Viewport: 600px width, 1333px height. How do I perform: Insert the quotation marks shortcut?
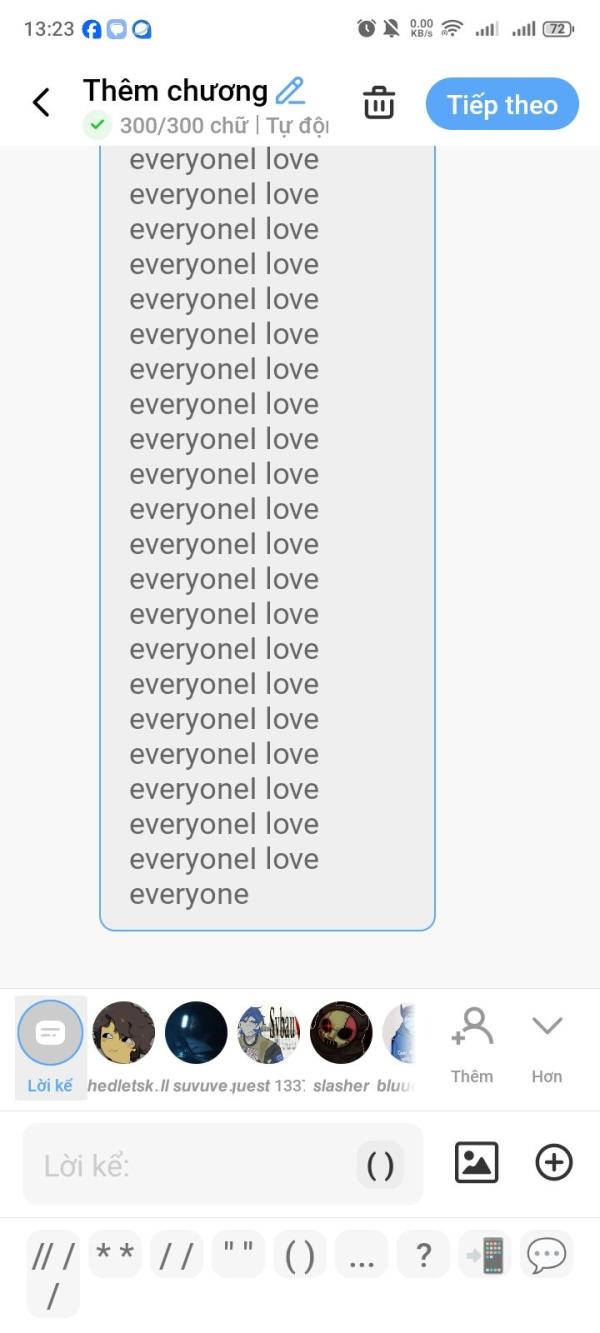coord(238,1254)
